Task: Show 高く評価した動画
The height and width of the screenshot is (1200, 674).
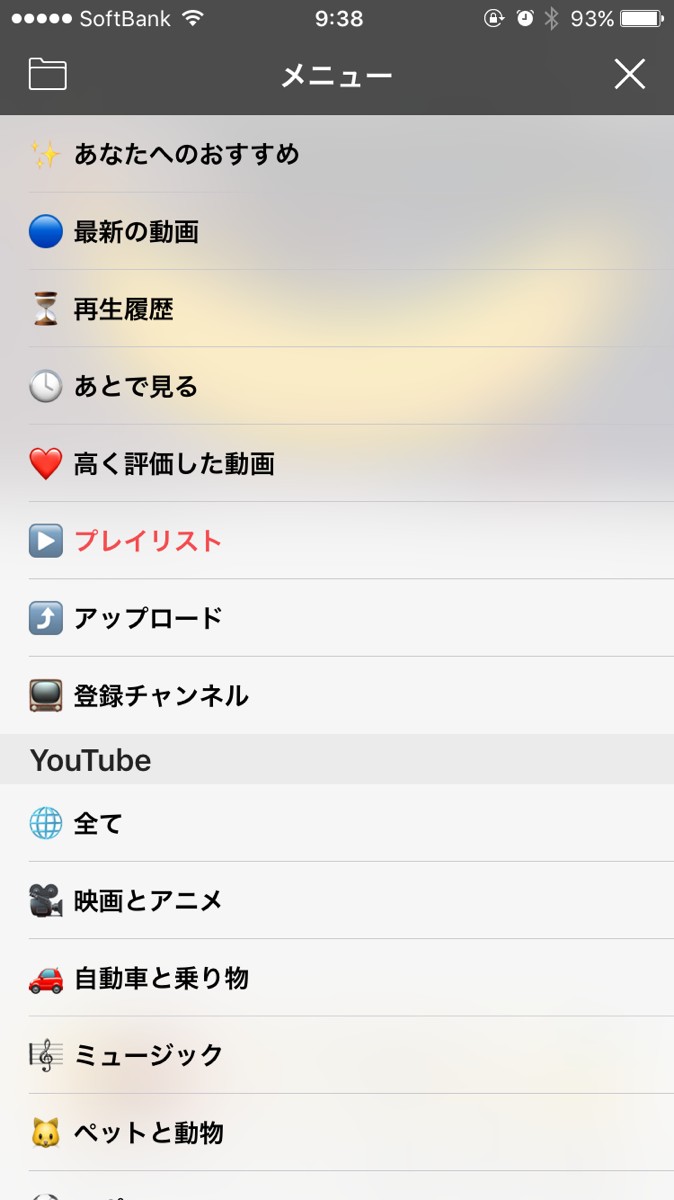Action: click(173, 464)
